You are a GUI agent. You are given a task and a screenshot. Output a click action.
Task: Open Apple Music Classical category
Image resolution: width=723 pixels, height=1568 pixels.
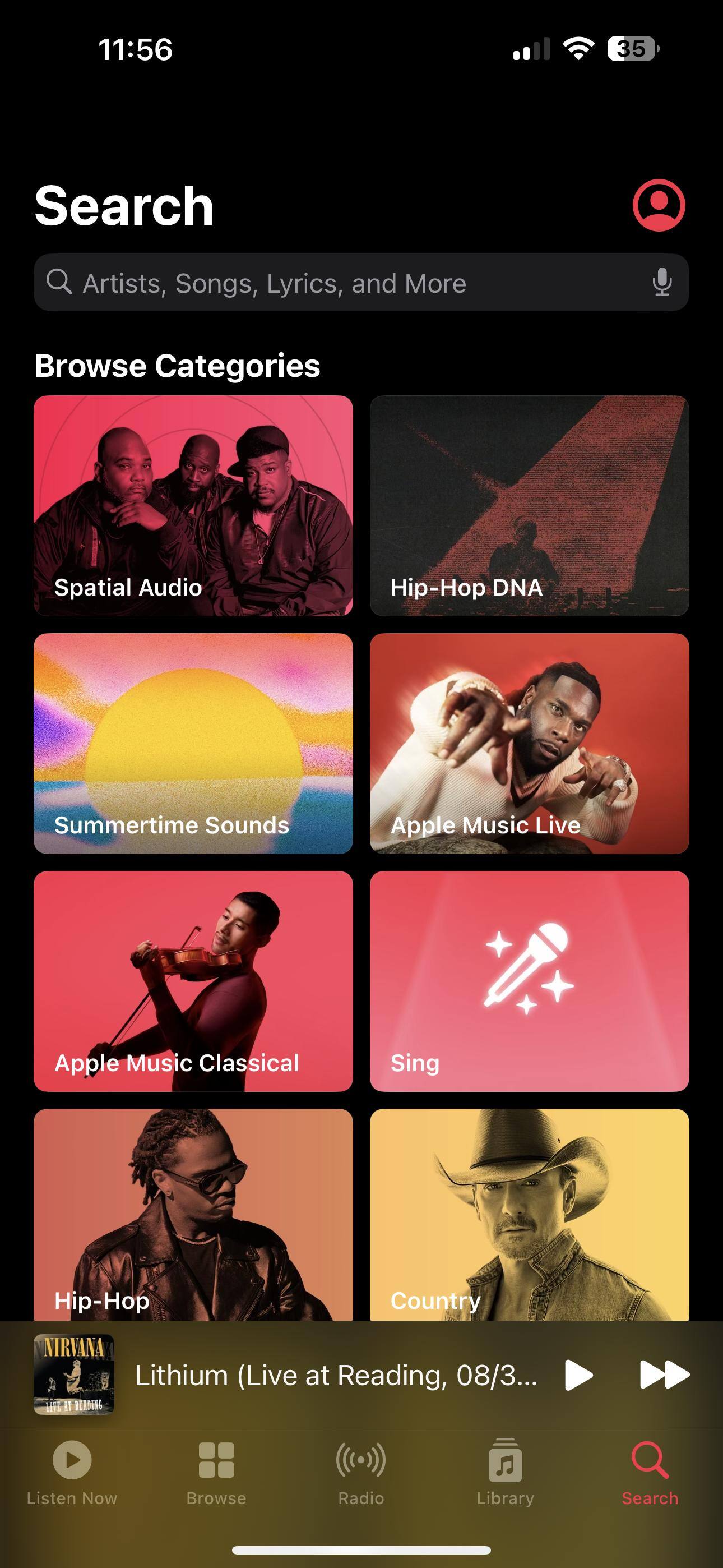point(193,981)
